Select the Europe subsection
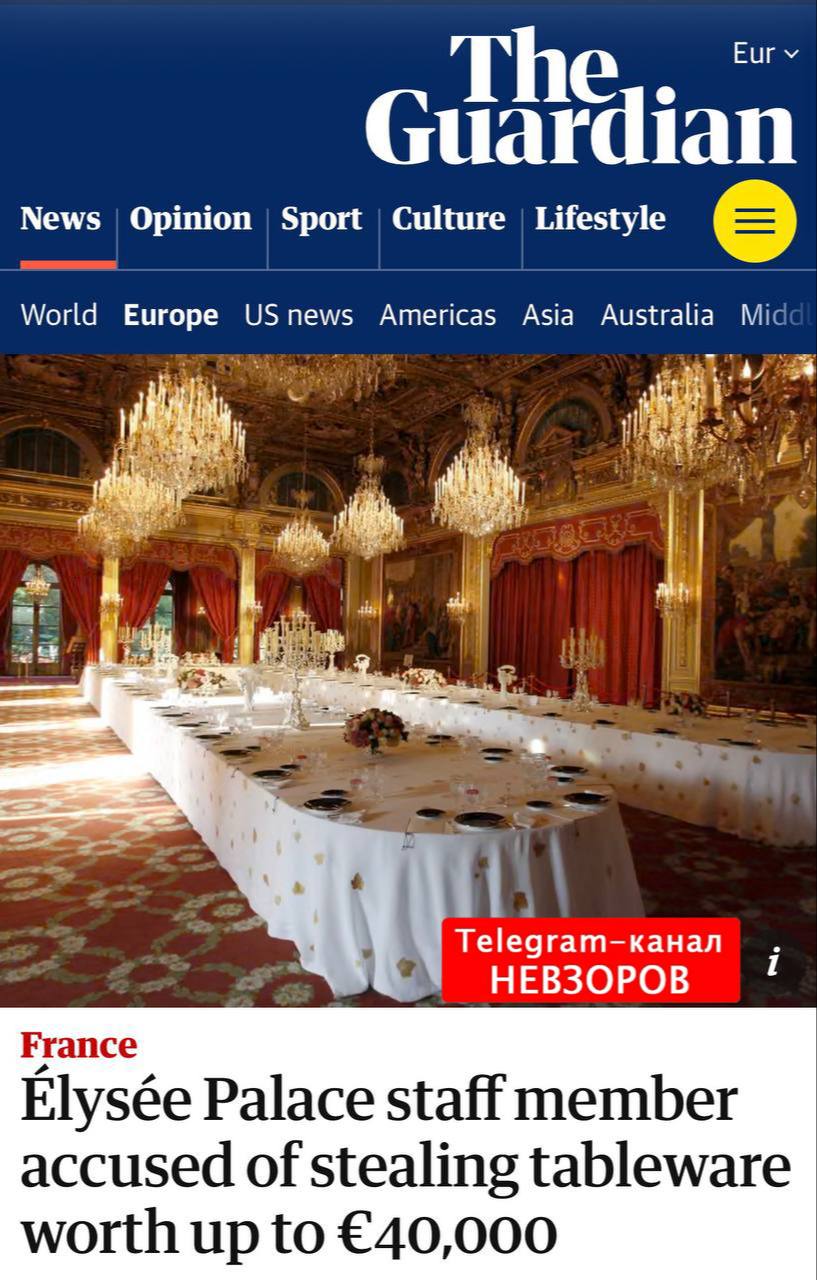The width and height of the screenshot is (817, 1280). (x=170, y=315)
